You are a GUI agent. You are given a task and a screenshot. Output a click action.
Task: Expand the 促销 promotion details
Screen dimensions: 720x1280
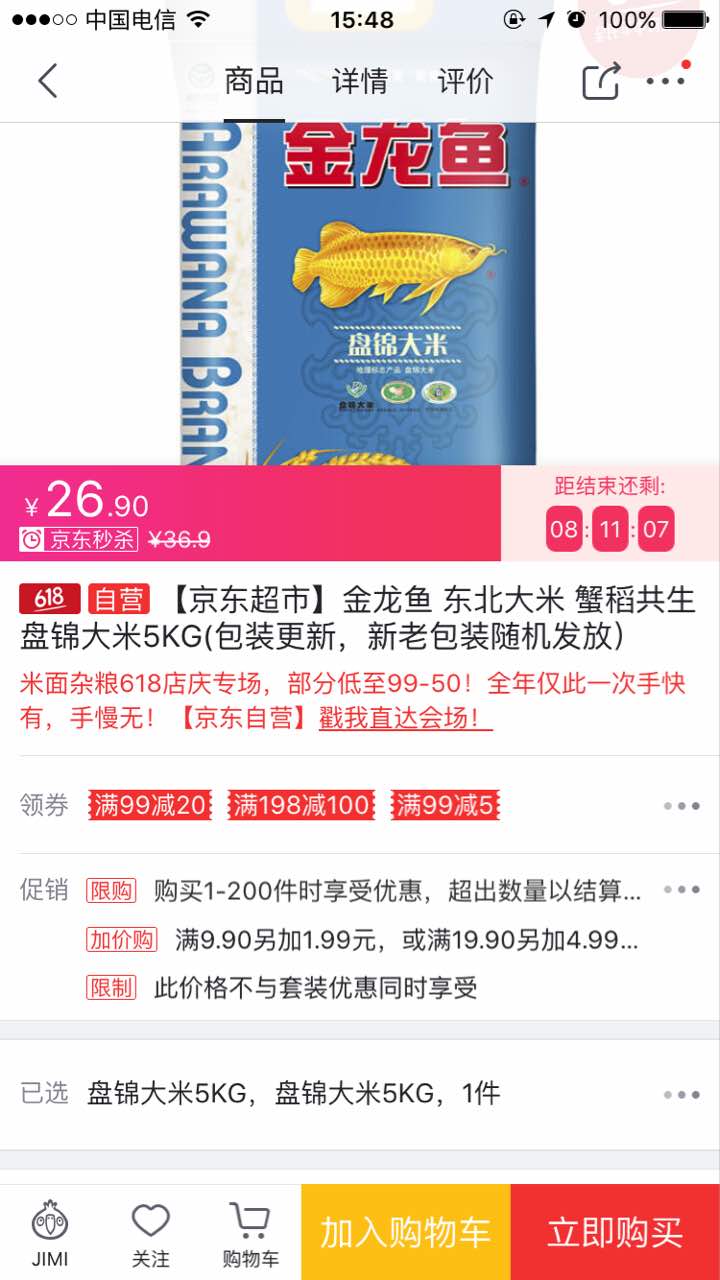681,890
